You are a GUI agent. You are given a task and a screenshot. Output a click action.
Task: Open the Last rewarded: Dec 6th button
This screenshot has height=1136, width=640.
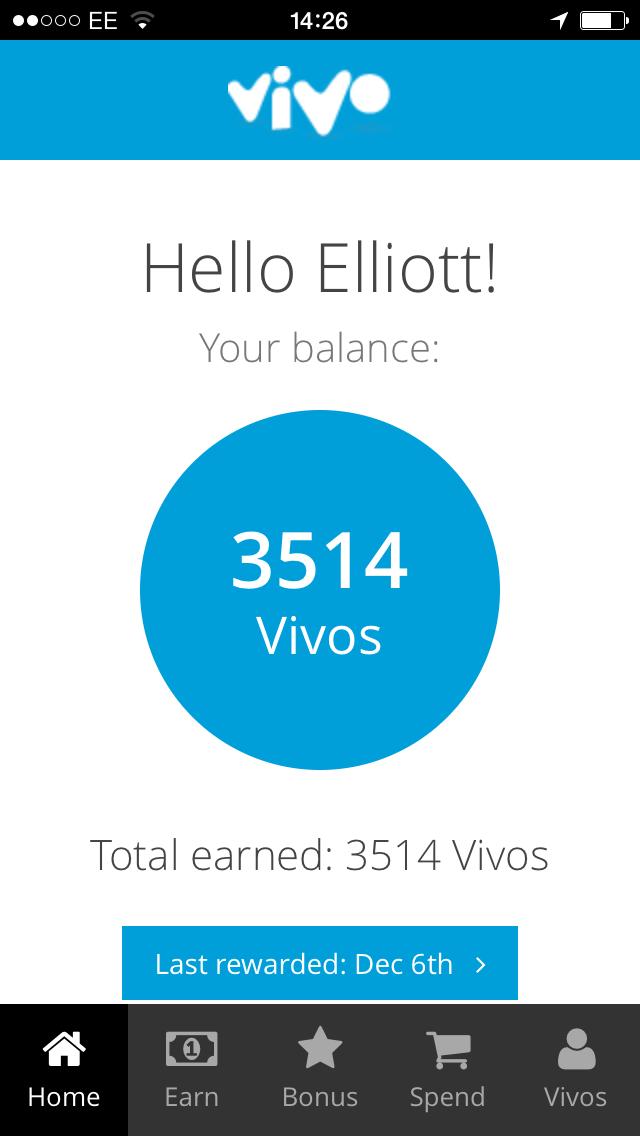[x=320, y=963]
